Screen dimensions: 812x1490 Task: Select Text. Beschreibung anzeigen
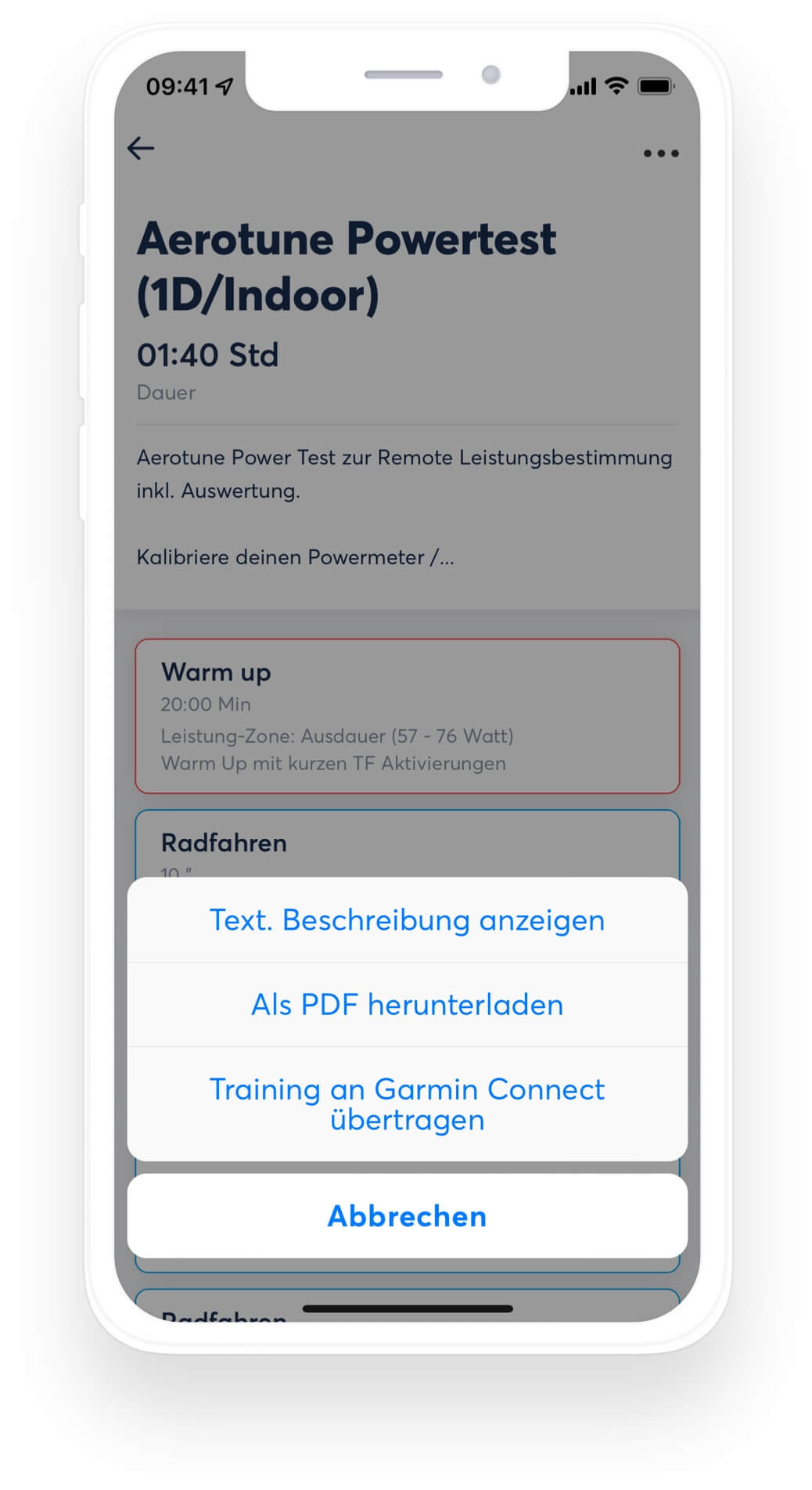click(x=407, y=920)
